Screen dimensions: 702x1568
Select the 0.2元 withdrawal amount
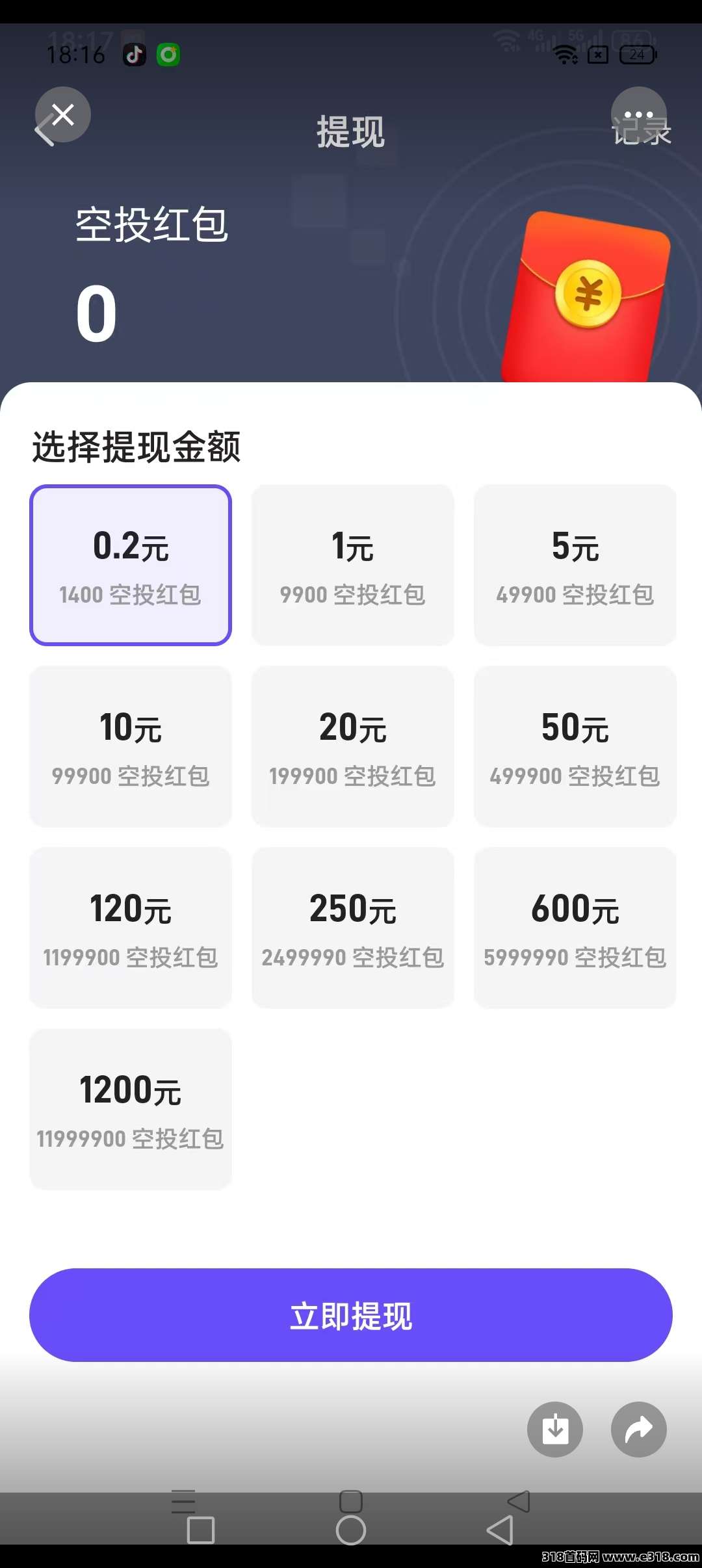[131, 565]
